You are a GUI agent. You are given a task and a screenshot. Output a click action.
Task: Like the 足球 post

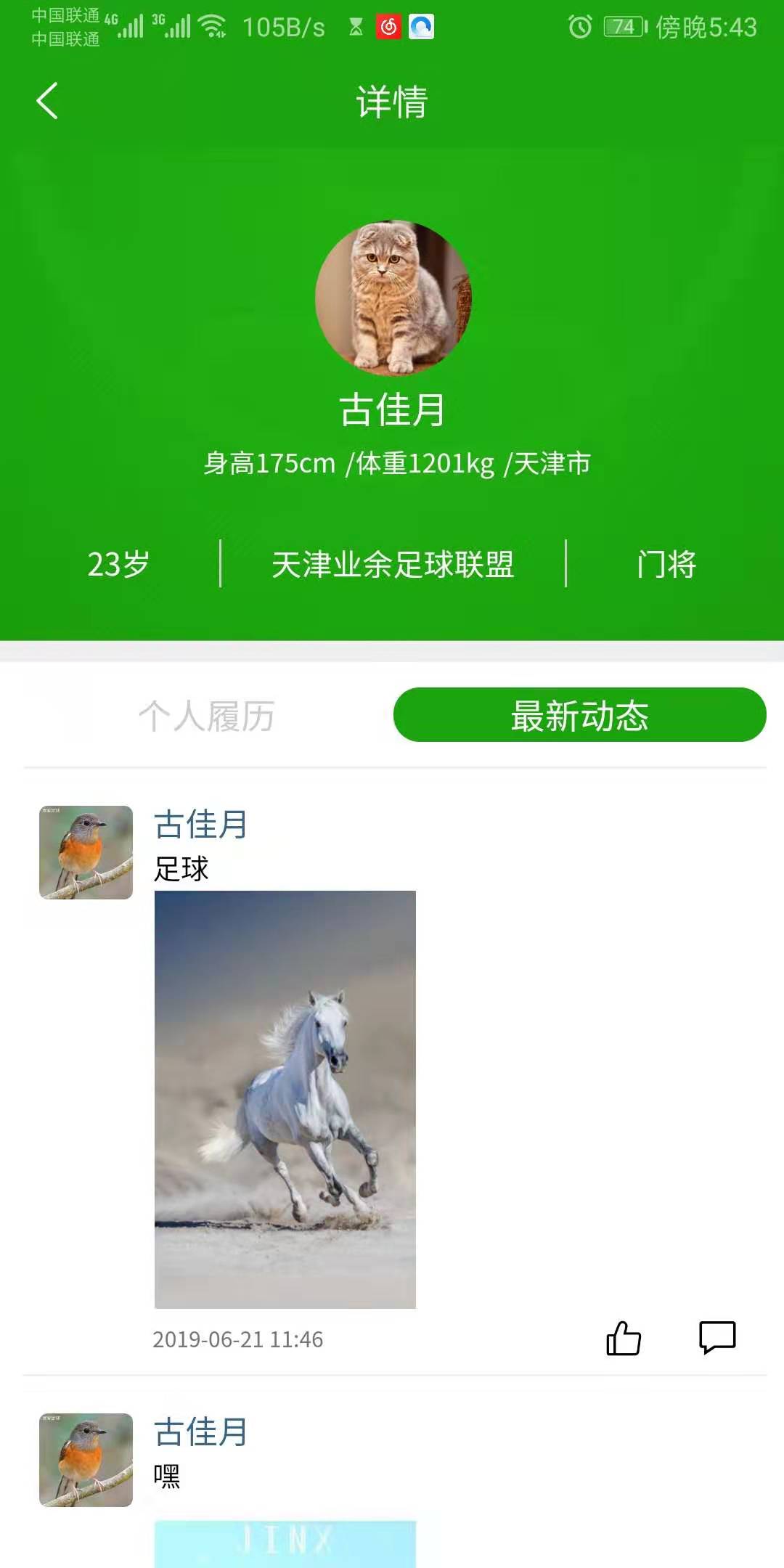click(x=624, y=1338)
